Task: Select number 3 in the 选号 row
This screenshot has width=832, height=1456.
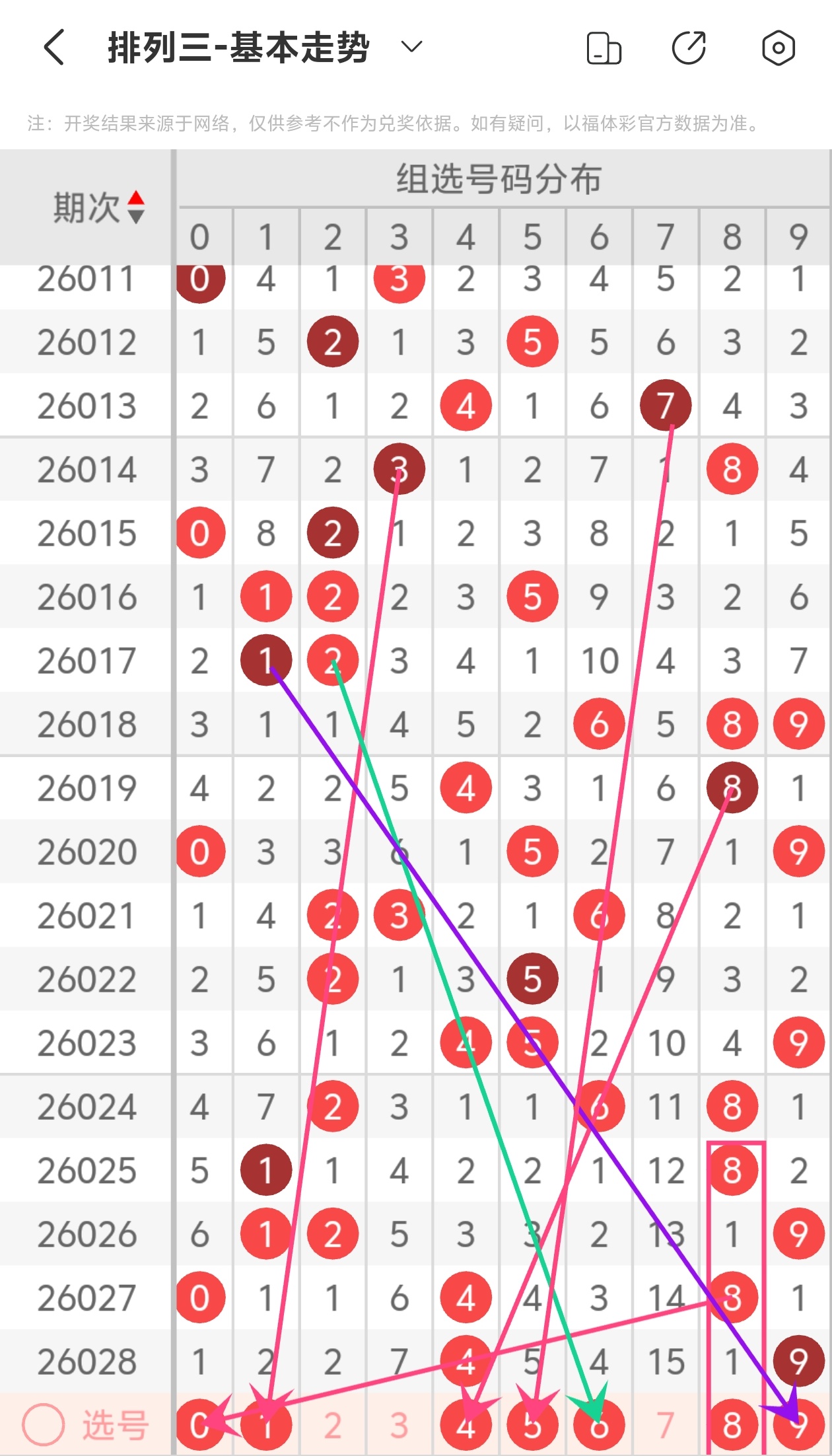Action: [x=399, y=1426]
